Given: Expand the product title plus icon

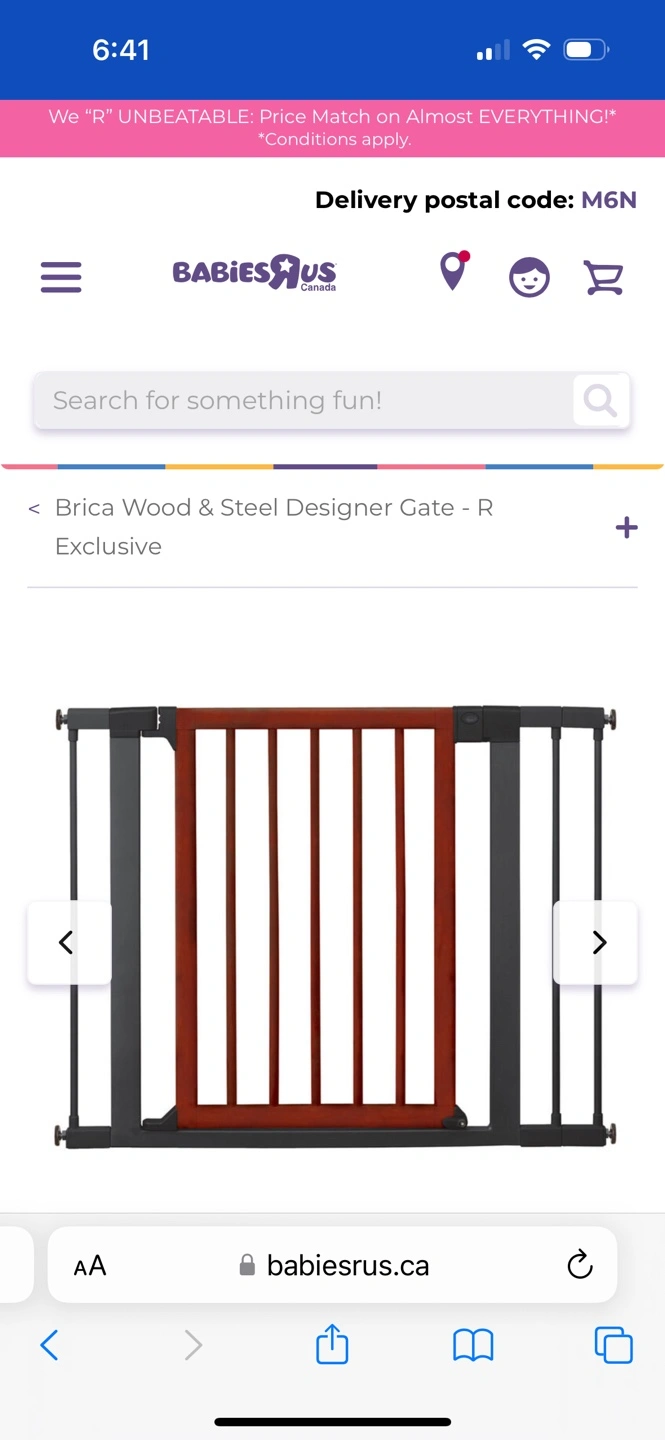Looking at the screenshot, I should coord(626,527).
